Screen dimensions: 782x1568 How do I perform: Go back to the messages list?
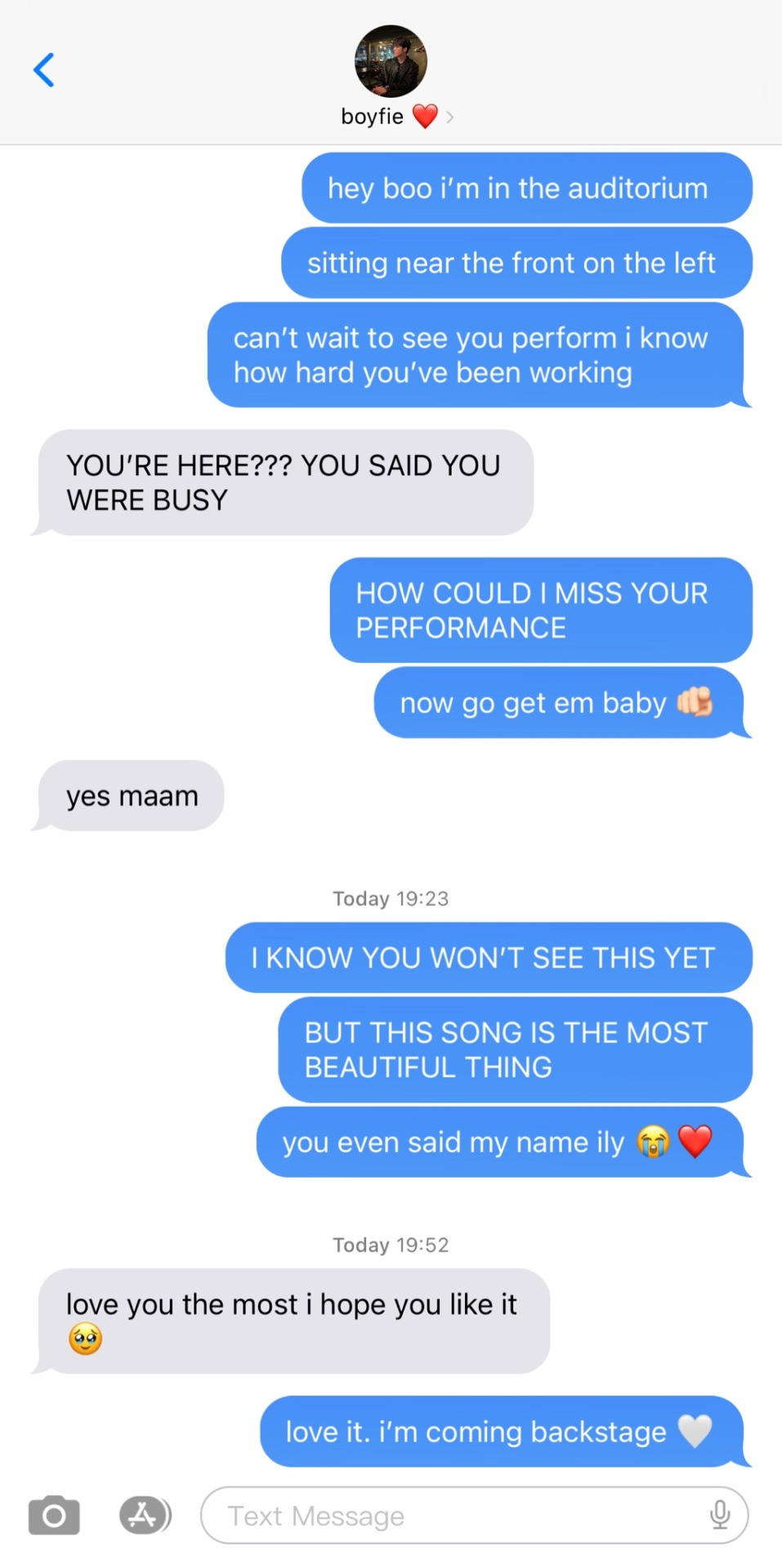(x=44, y=70)
